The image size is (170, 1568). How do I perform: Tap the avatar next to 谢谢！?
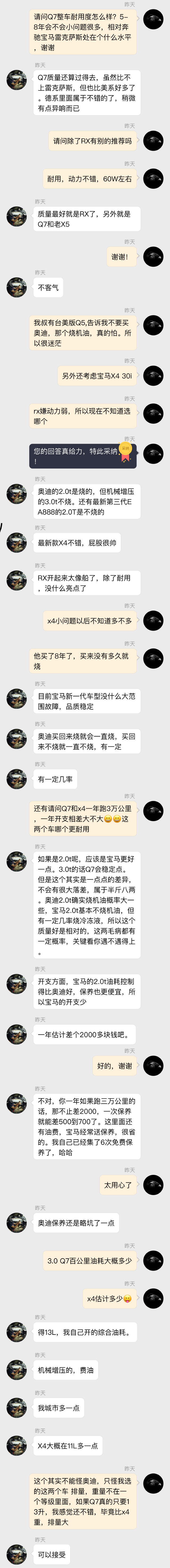[x=153, y=256]
